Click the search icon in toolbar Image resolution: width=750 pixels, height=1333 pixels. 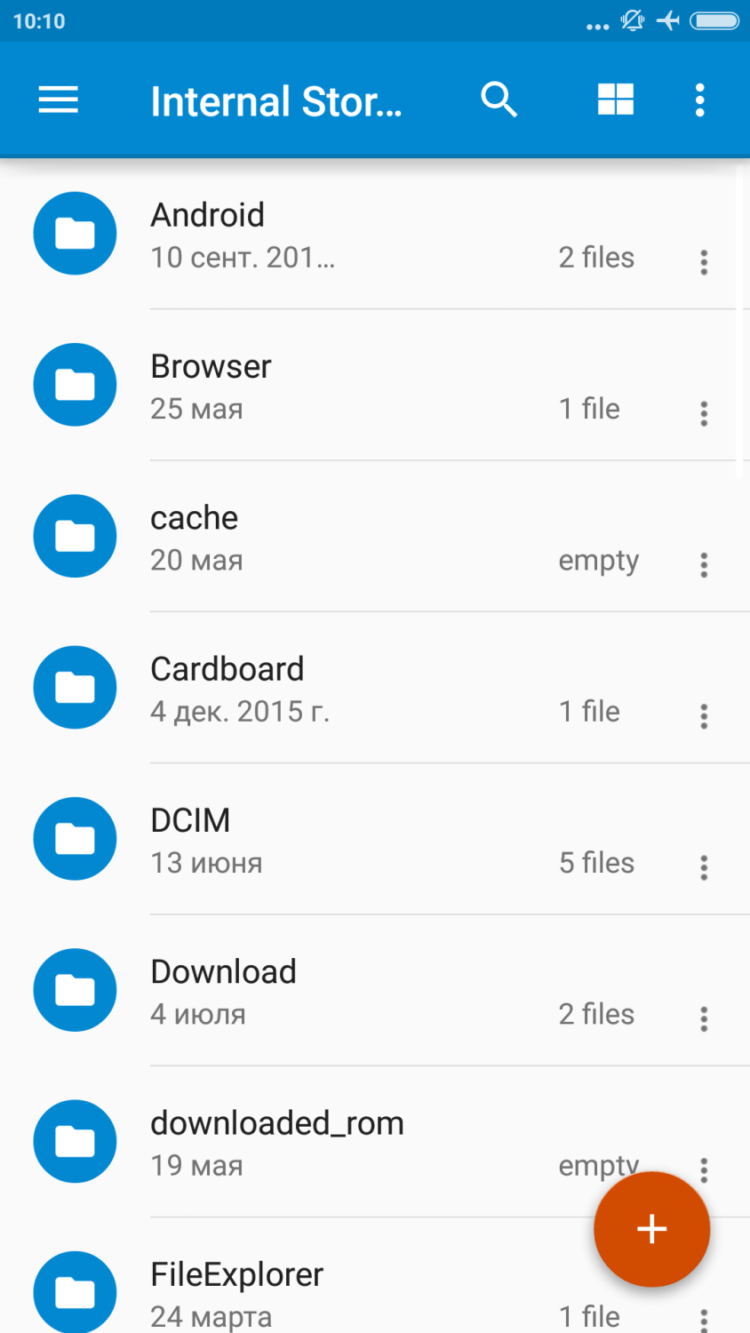(x=499, y=100)
